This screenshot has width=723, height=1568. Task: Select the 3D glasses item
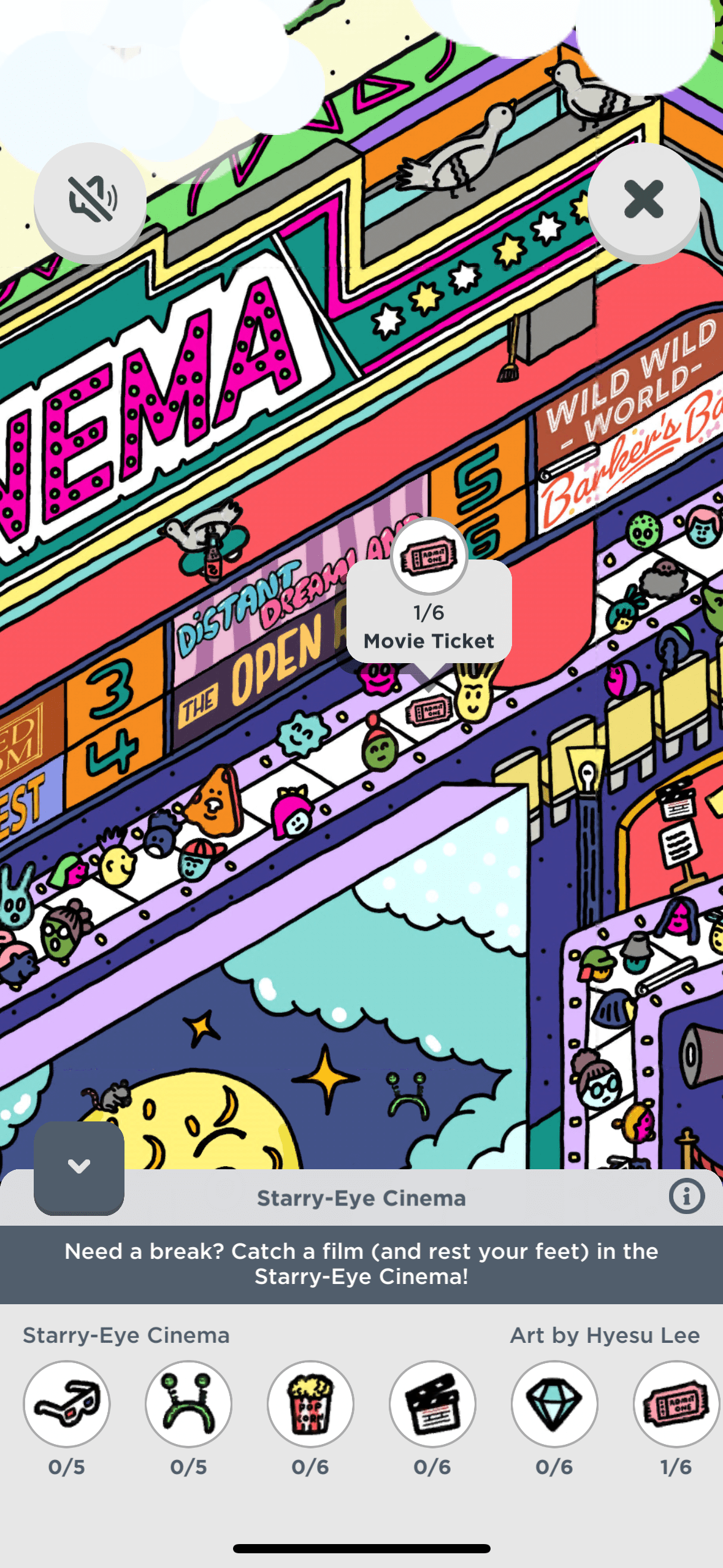pyautogui.click(x=67, y=1404)
